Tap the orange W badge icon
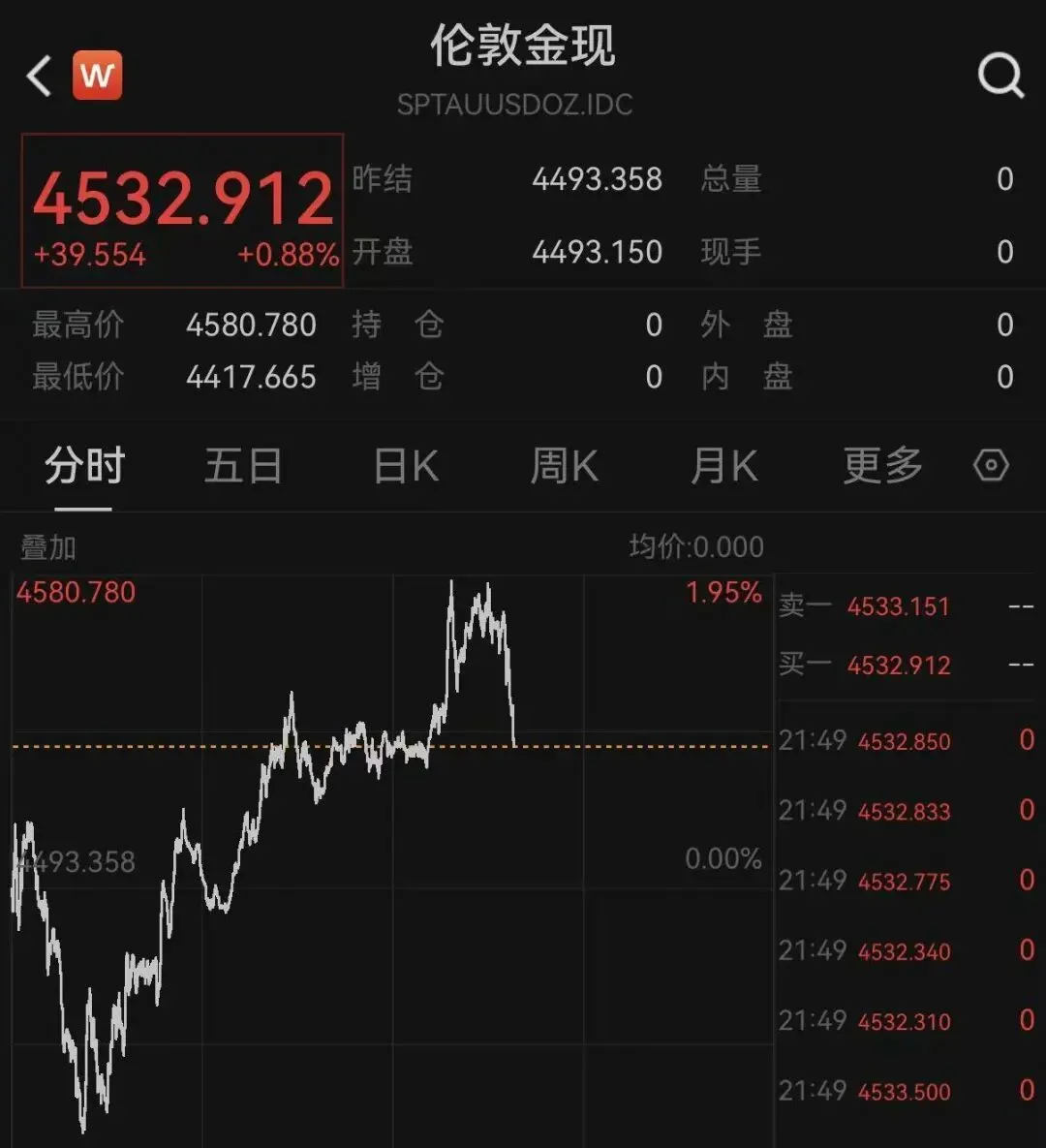Image resolution: width=1046 pixels, height=1148 pixels. click(98, 76)
